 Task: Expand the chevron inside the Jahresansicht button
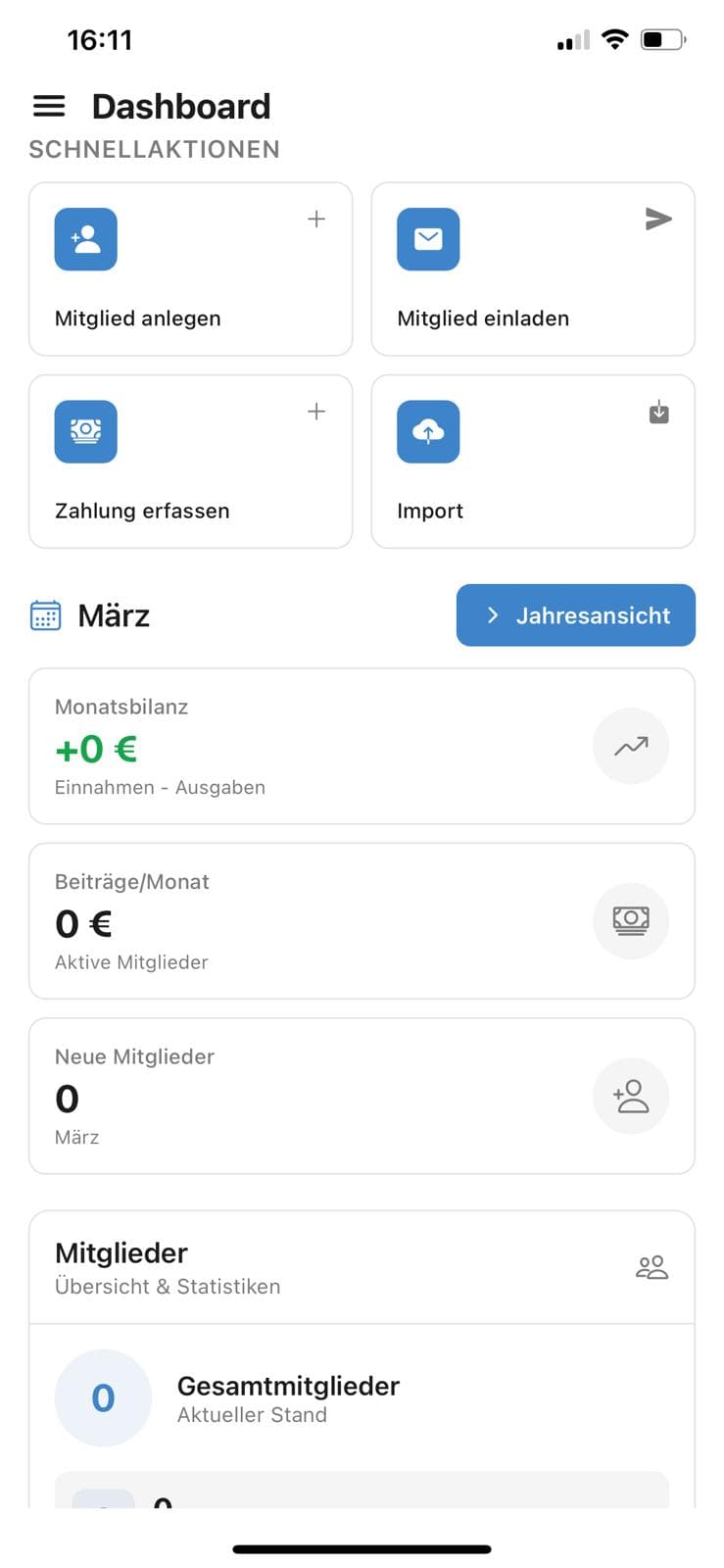pyautogui.click(x=491, y=614)
